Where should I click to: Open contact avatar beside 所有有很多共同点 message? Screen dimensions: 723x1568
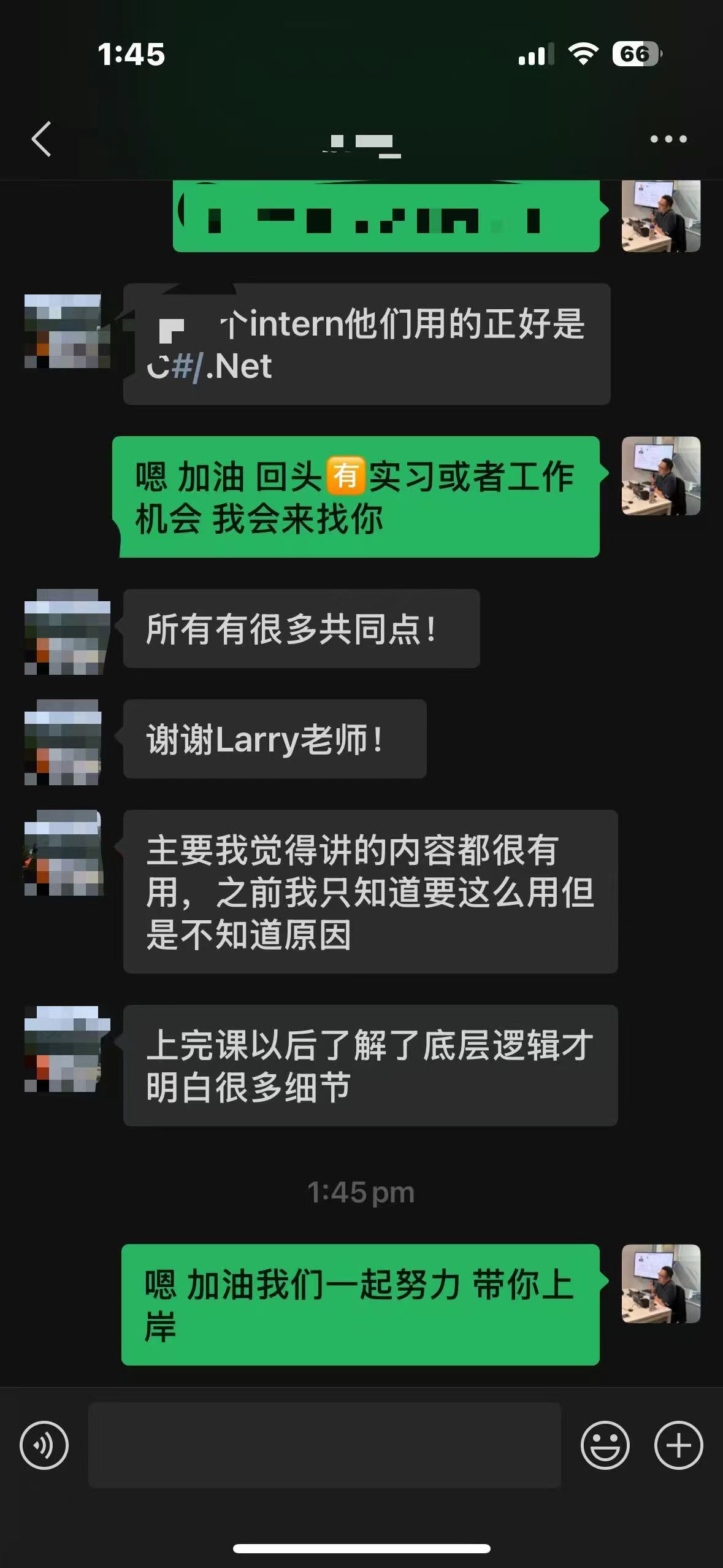click(66, 632)
